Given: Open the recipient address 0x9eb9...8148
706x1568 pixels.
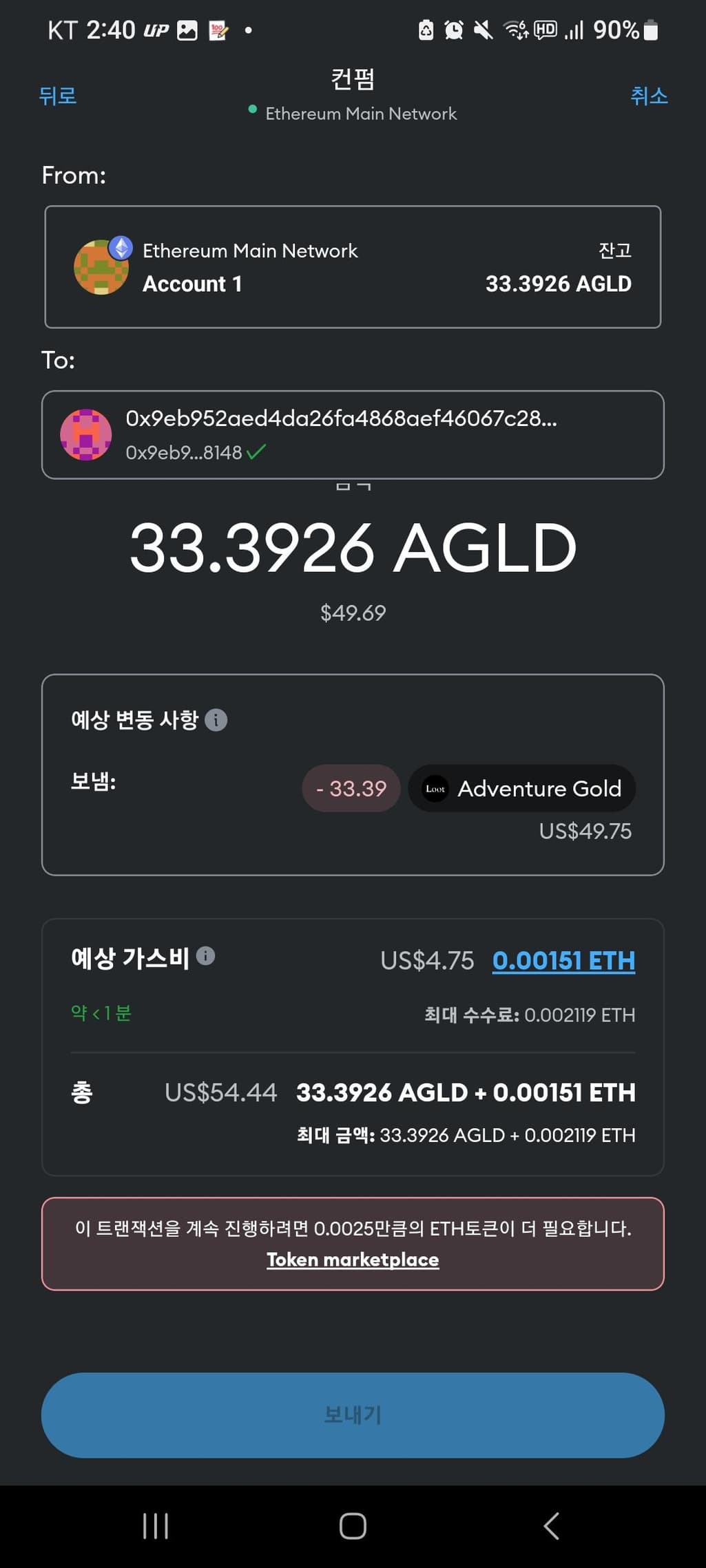Looking at the screenshot, I should [353, 435].
